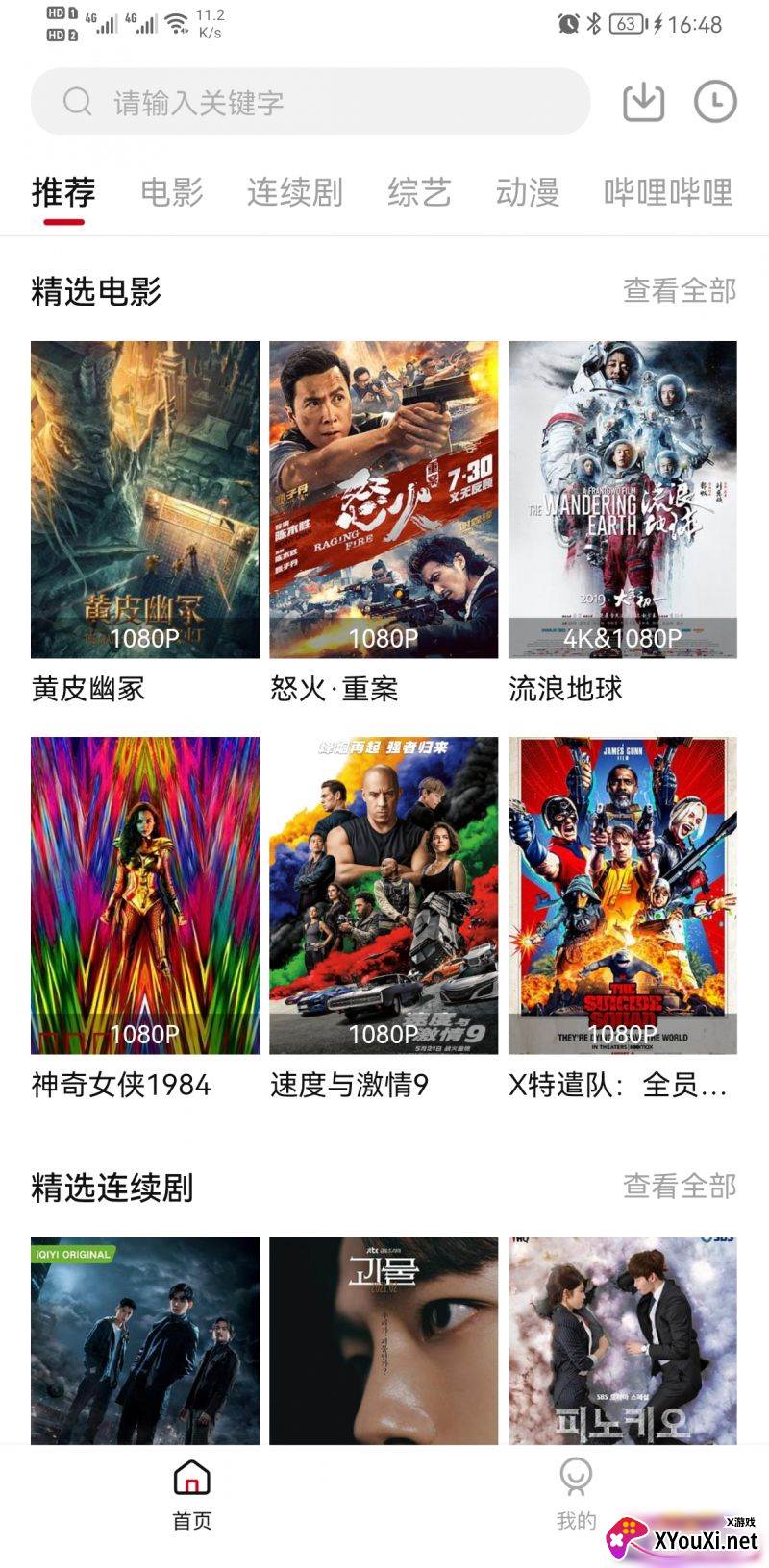Open the watch history clock icon
The width and height of the screenshot is (769, 1568).
[715, 102]
